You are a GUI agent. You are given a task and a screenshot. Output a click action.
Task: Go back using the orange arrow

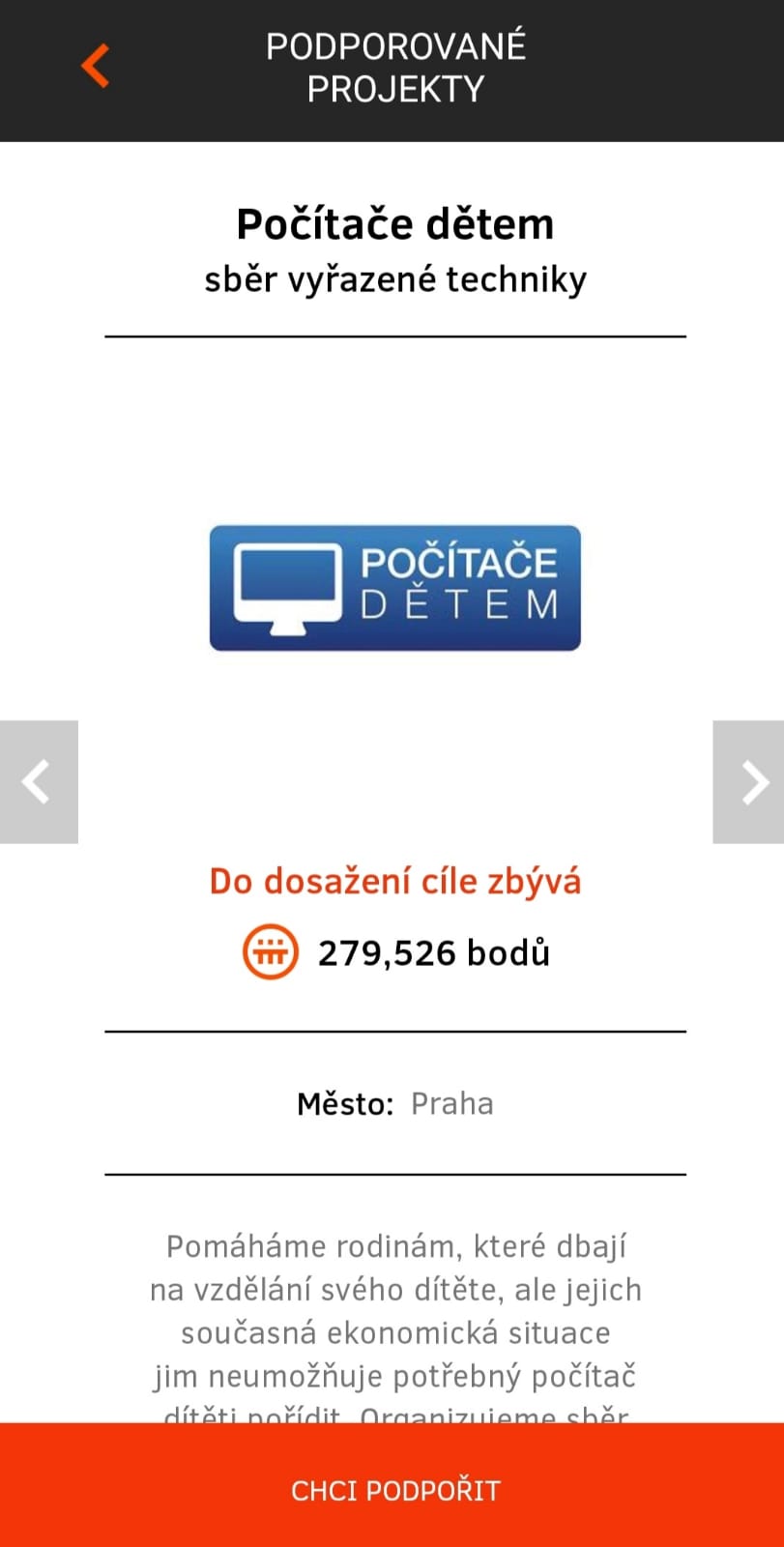(x=95, y=67)
